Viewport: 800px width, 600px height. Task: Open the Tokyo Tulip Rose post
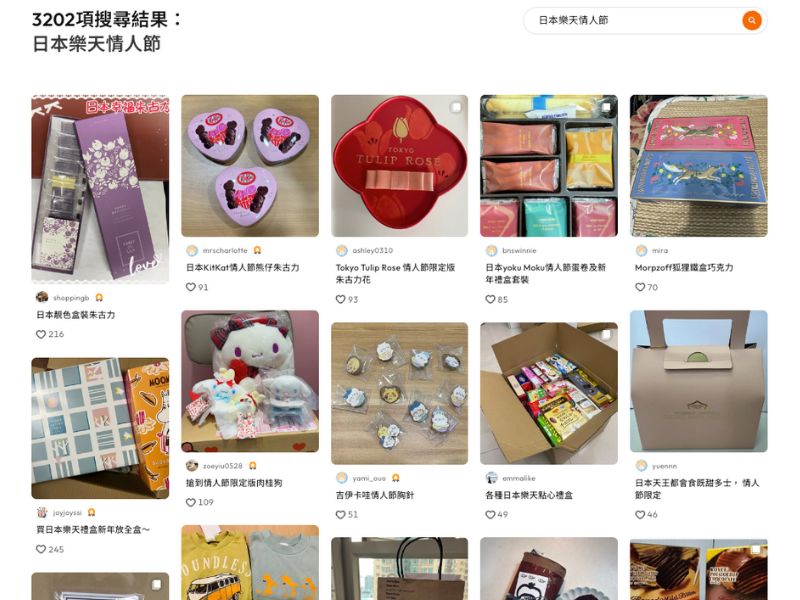click(399, 165)
